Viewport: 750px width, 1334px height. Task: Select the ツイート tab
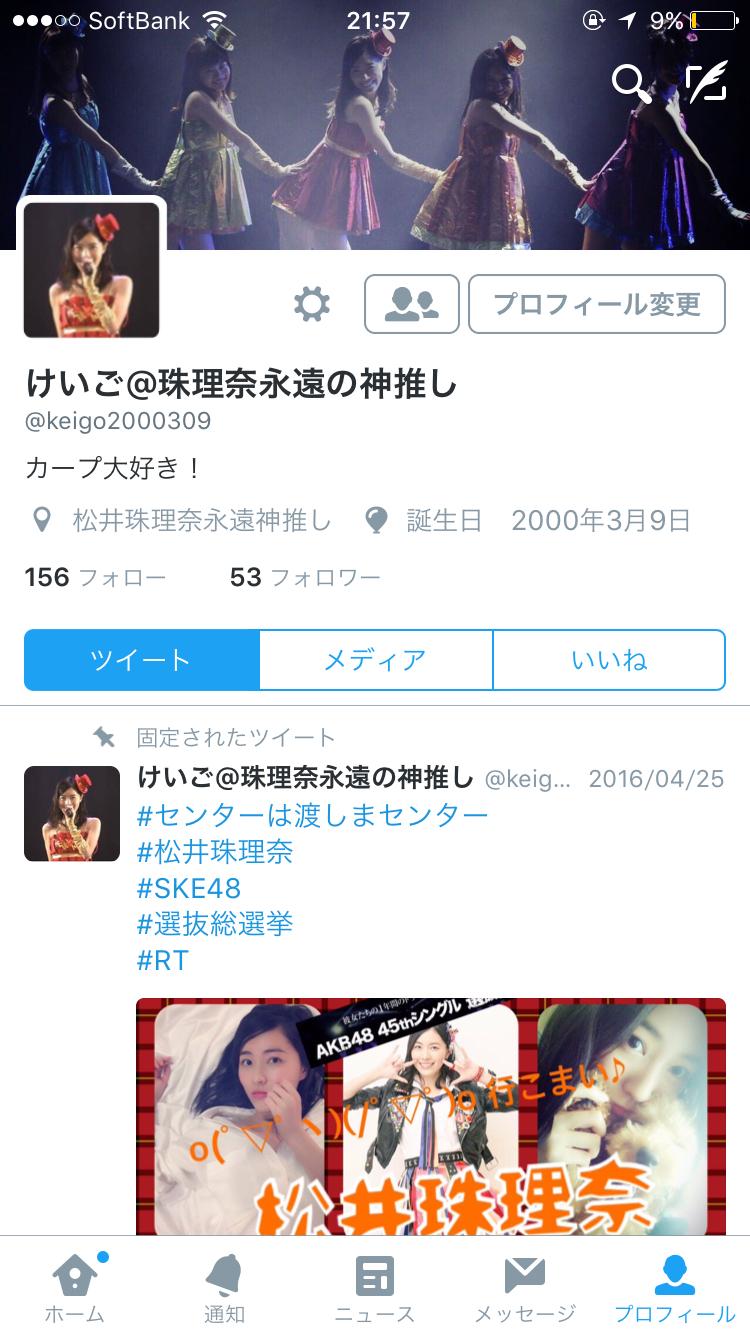(x=141, y=660)
